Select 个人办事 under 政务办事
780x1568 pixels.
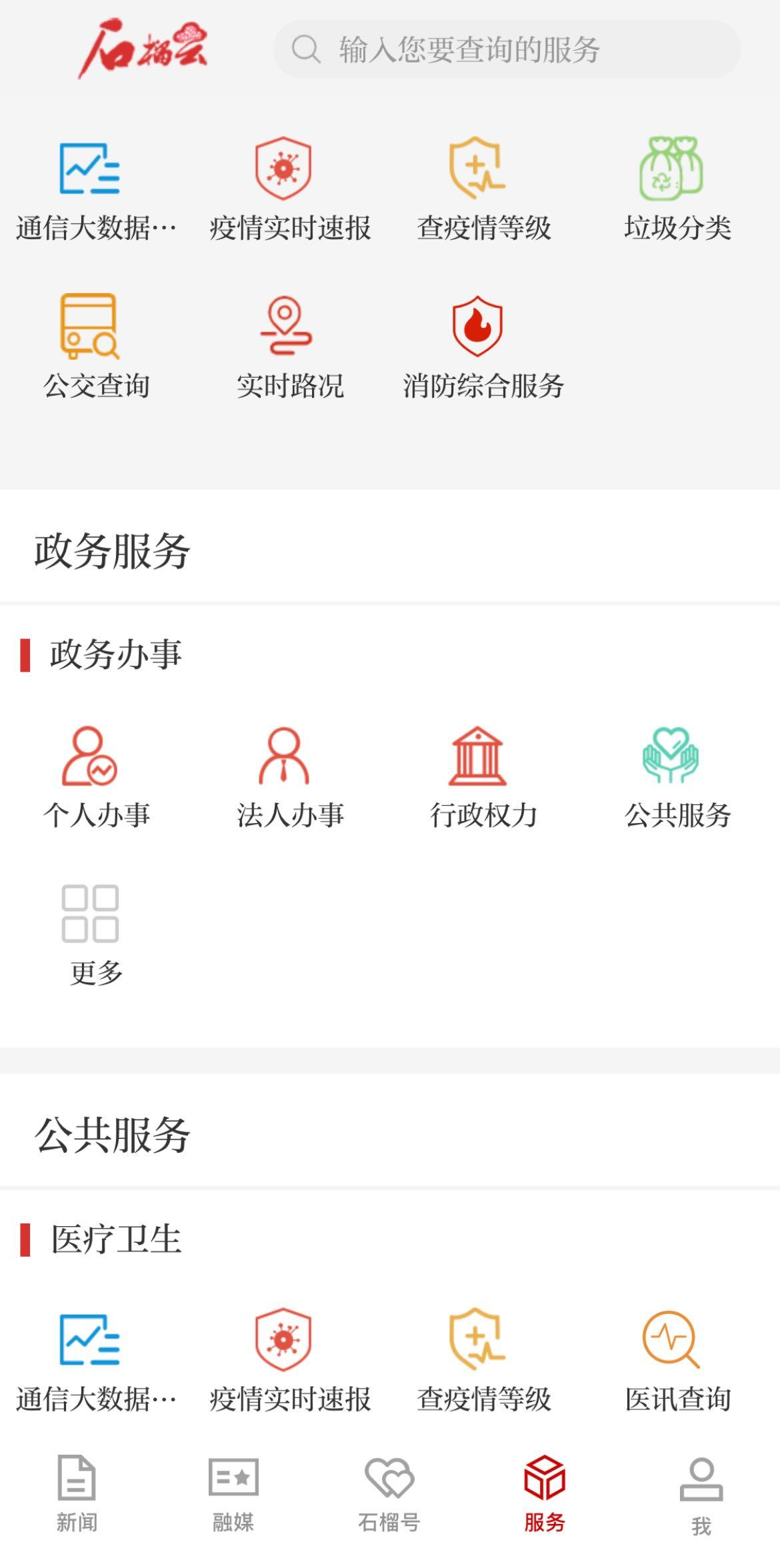point(96,777)
